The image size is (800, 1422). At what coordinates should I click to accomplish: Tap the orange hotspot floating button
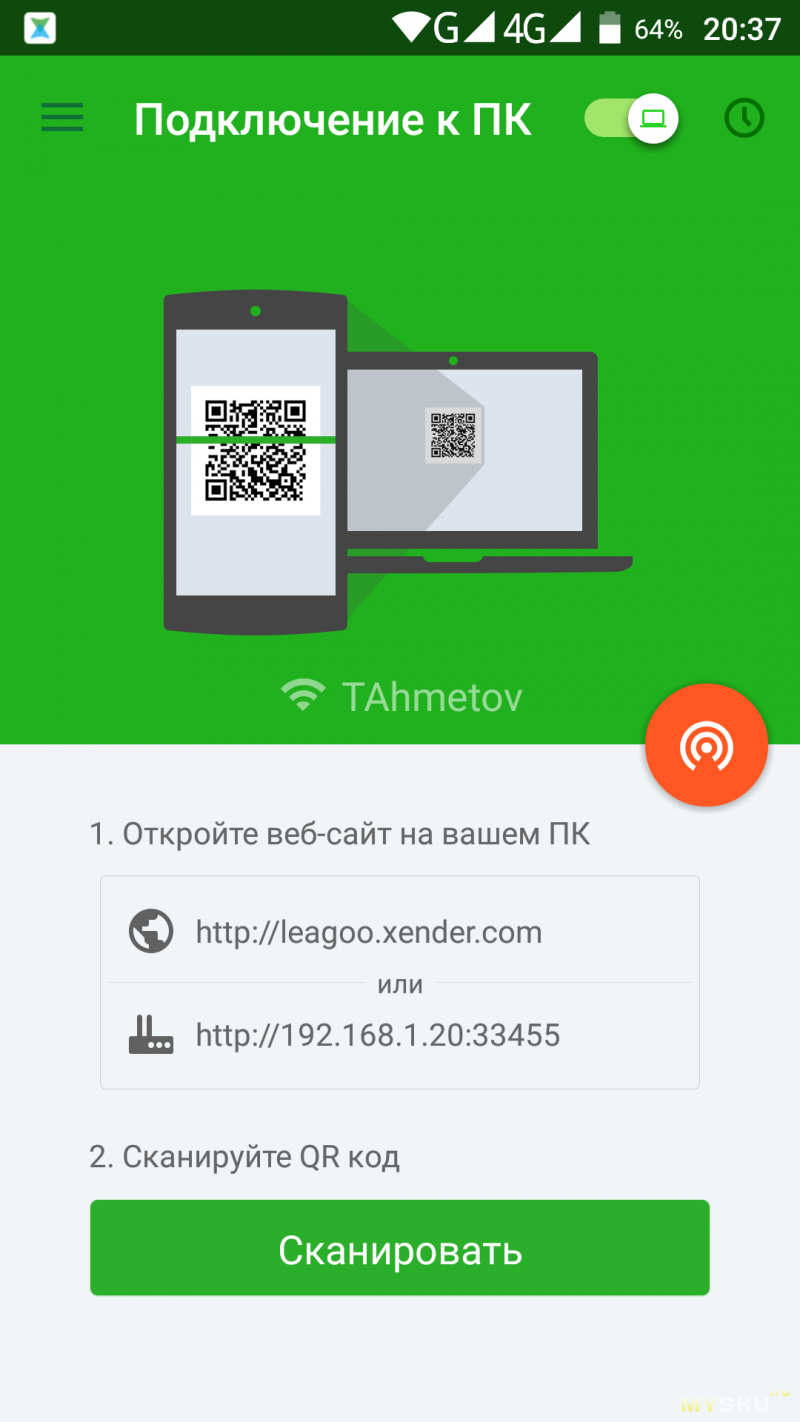coord(706,746)
